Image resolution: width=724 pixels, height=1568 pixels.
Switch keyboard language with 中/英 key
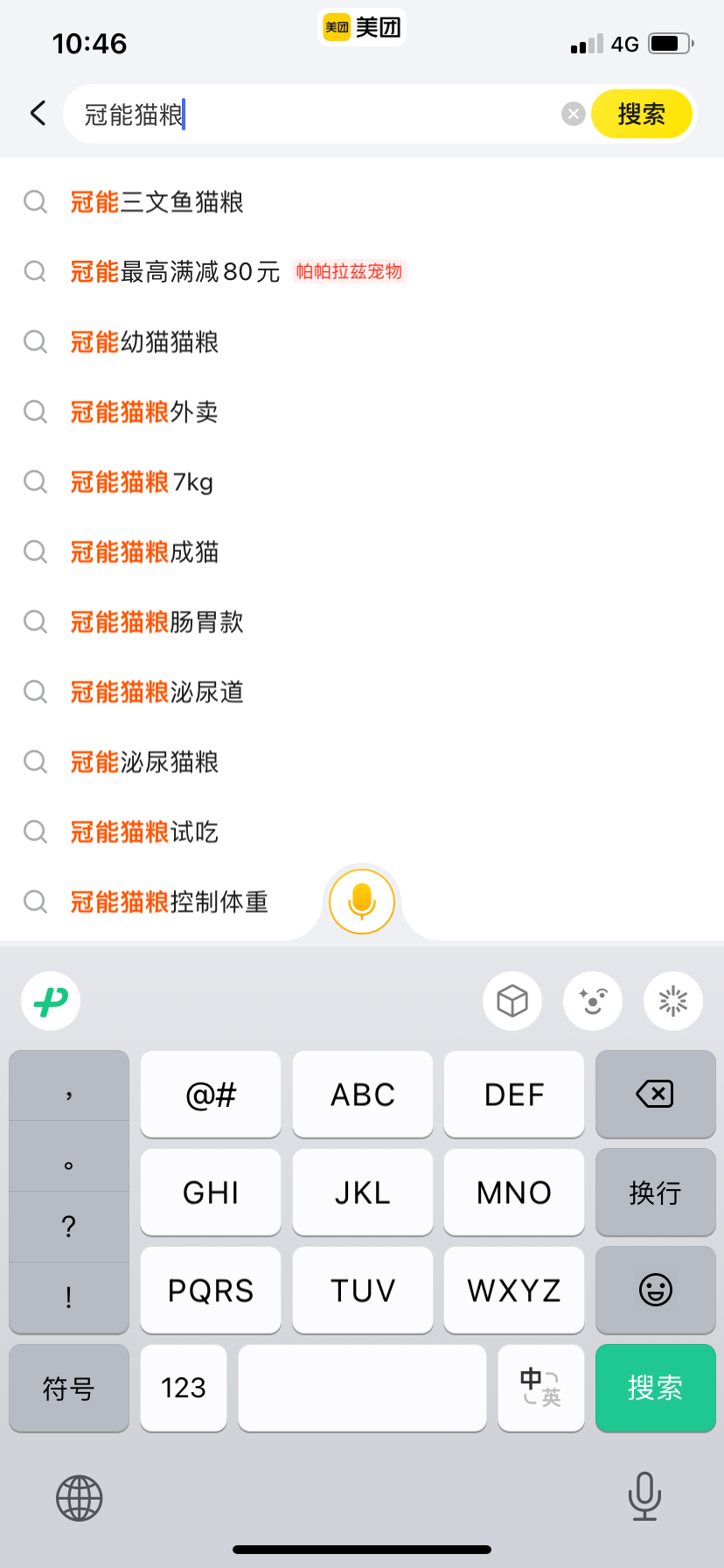tap(540, 1388)
